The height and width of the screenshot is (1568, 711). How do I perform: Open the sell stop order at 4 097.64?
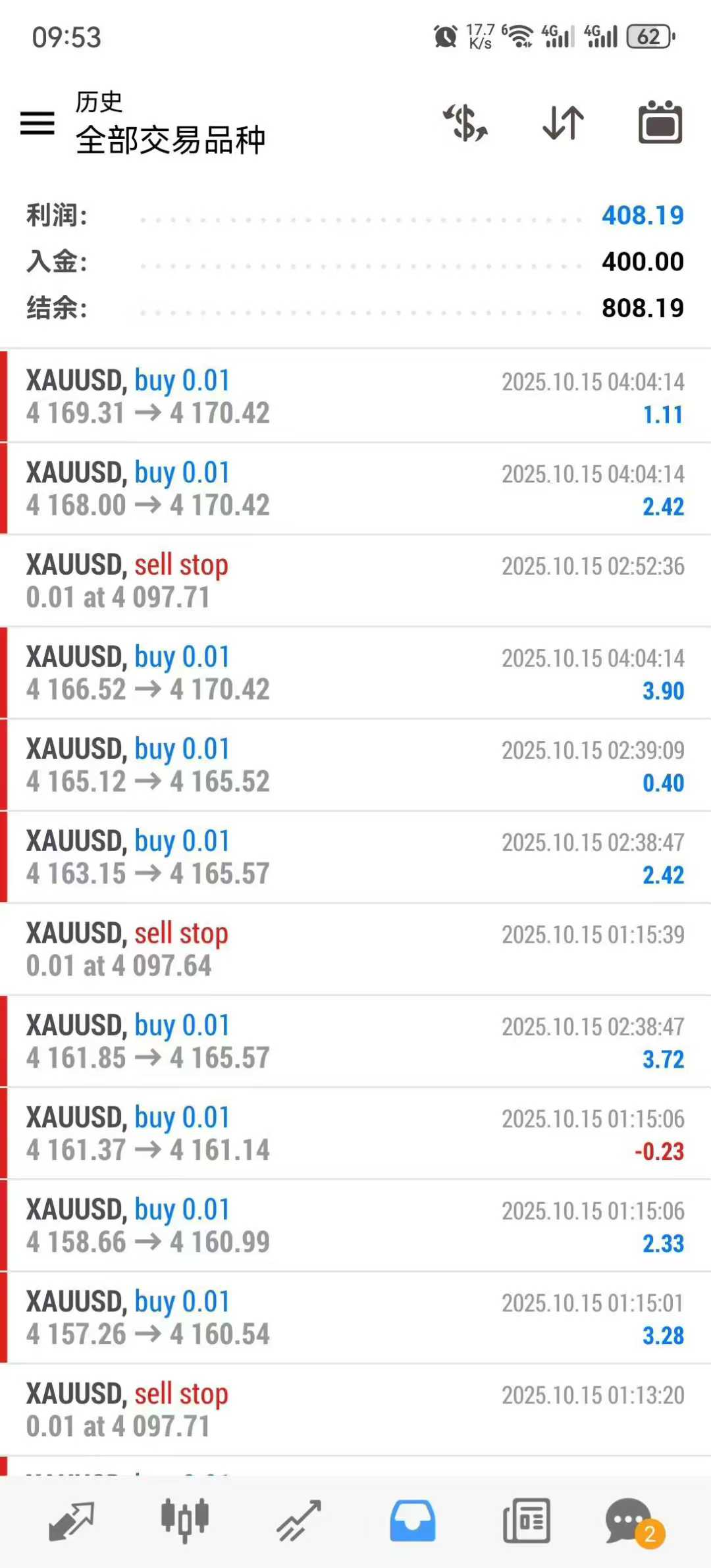point(355,949)
